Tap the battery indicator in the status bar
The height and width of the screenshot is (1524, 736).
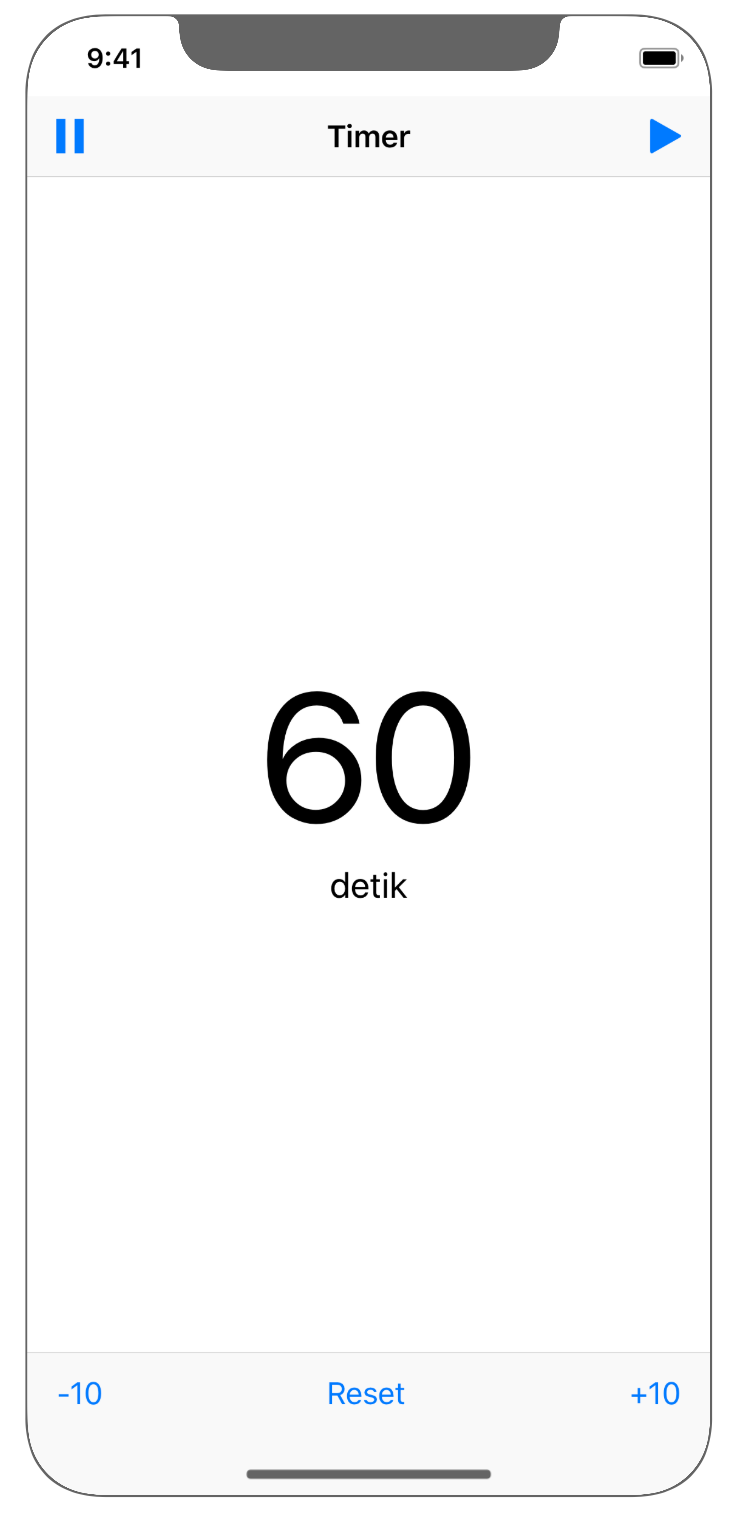pos(659,57)
